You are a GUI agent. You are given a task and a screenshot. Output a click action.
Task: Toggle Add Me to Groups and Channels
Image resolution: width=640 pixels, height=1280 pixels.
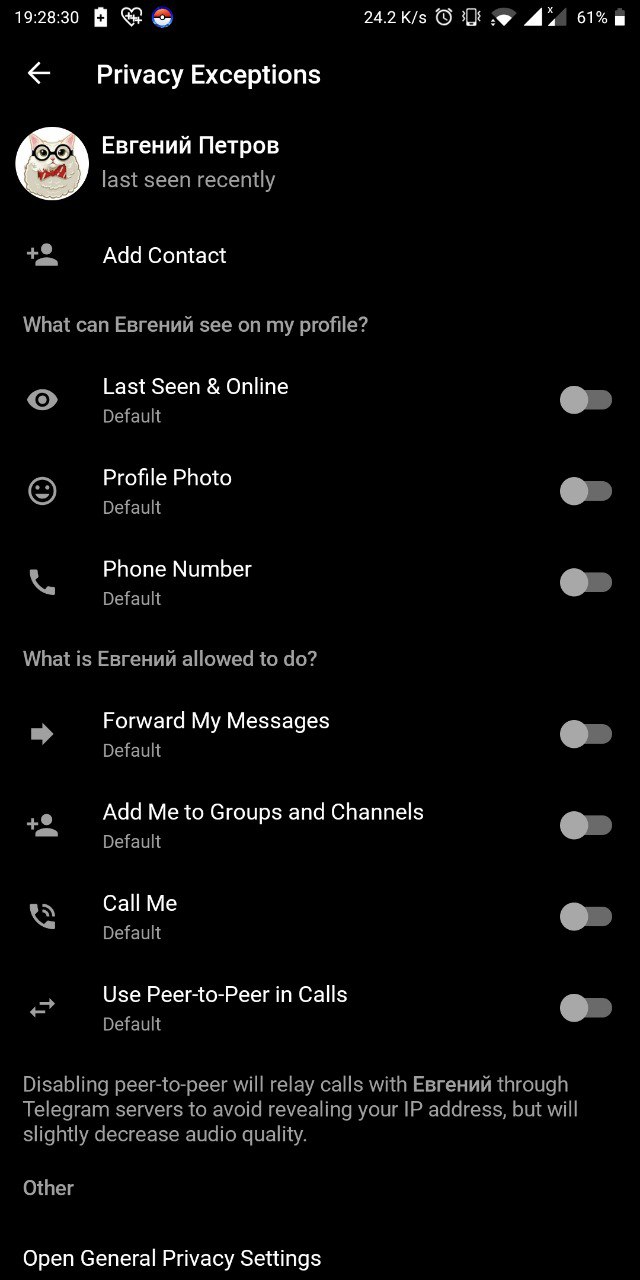click(585, 825)
